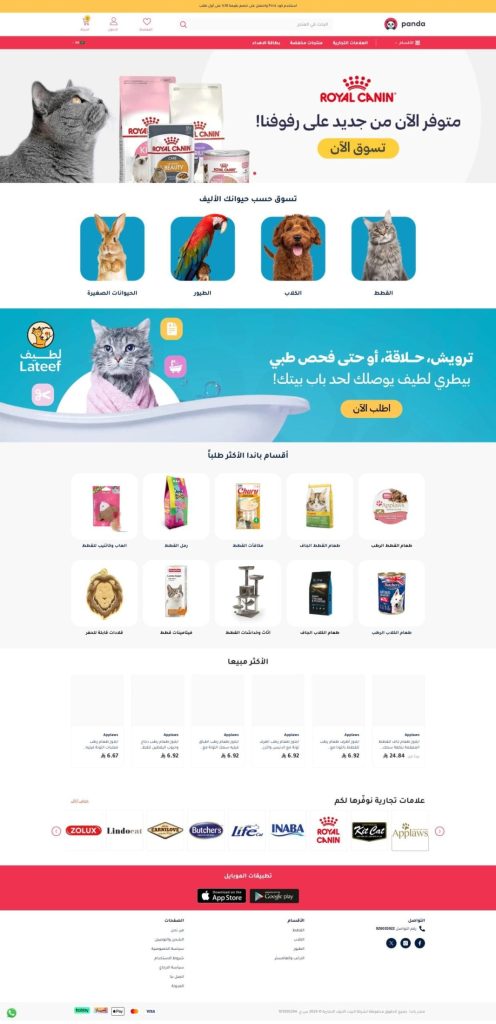
Task: Open the favorites heart icon
Action: [146, 23]
